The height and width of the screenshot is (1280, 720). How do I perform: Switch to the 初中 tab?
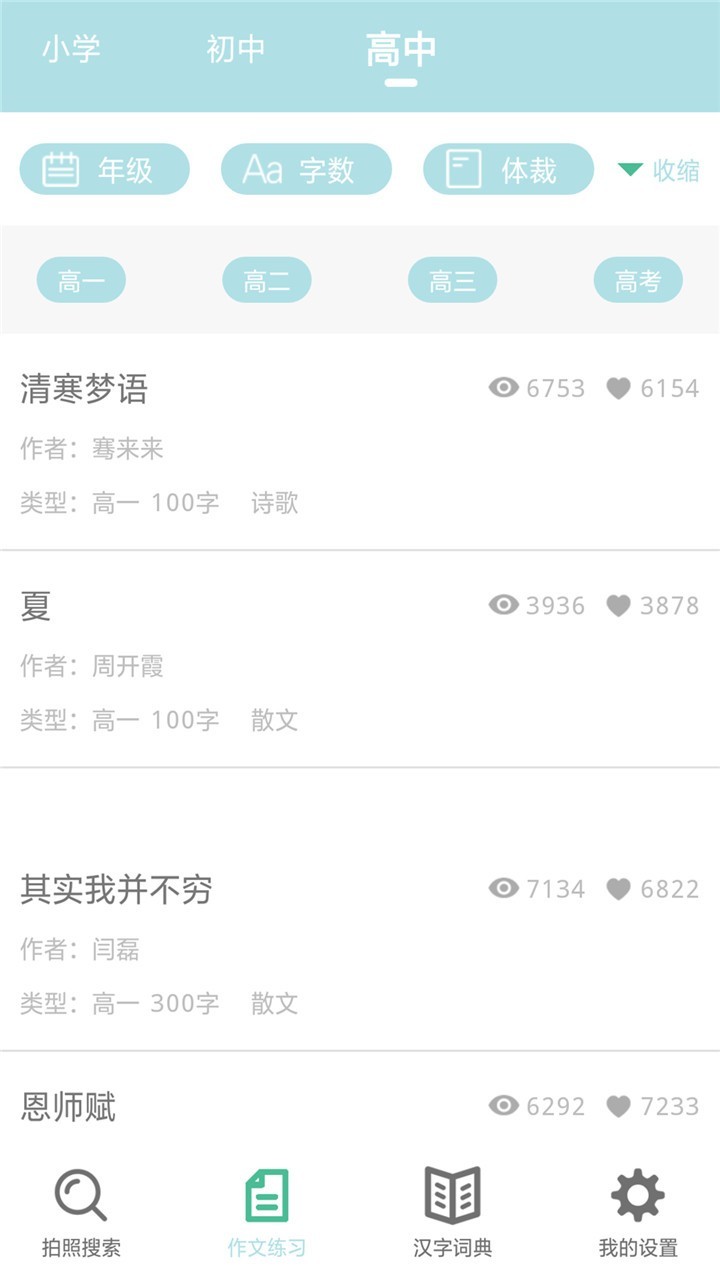click(235, 49)
